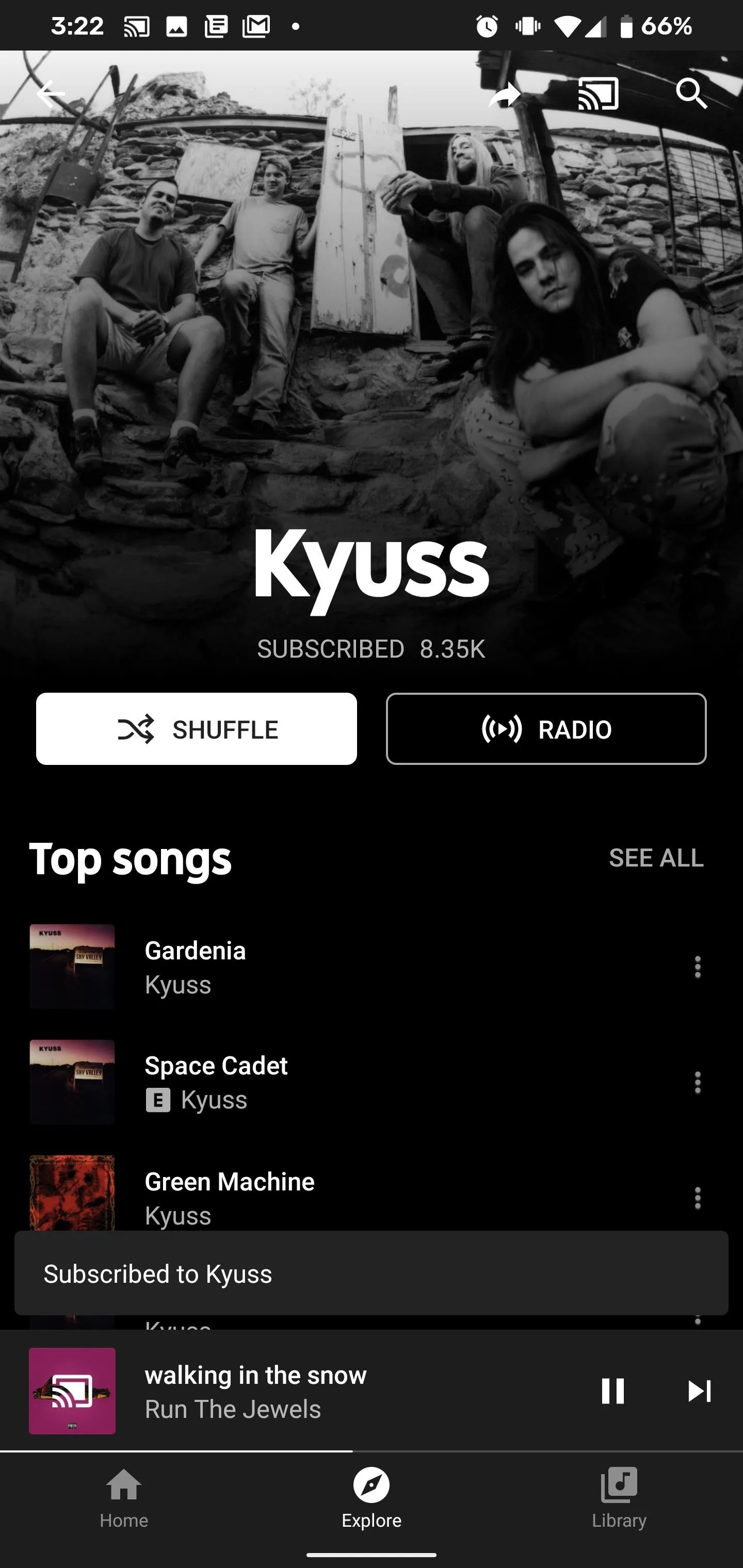Screen dimensions: 743x1568
Task: Skip to the next track
Action: pos(699,1391)
